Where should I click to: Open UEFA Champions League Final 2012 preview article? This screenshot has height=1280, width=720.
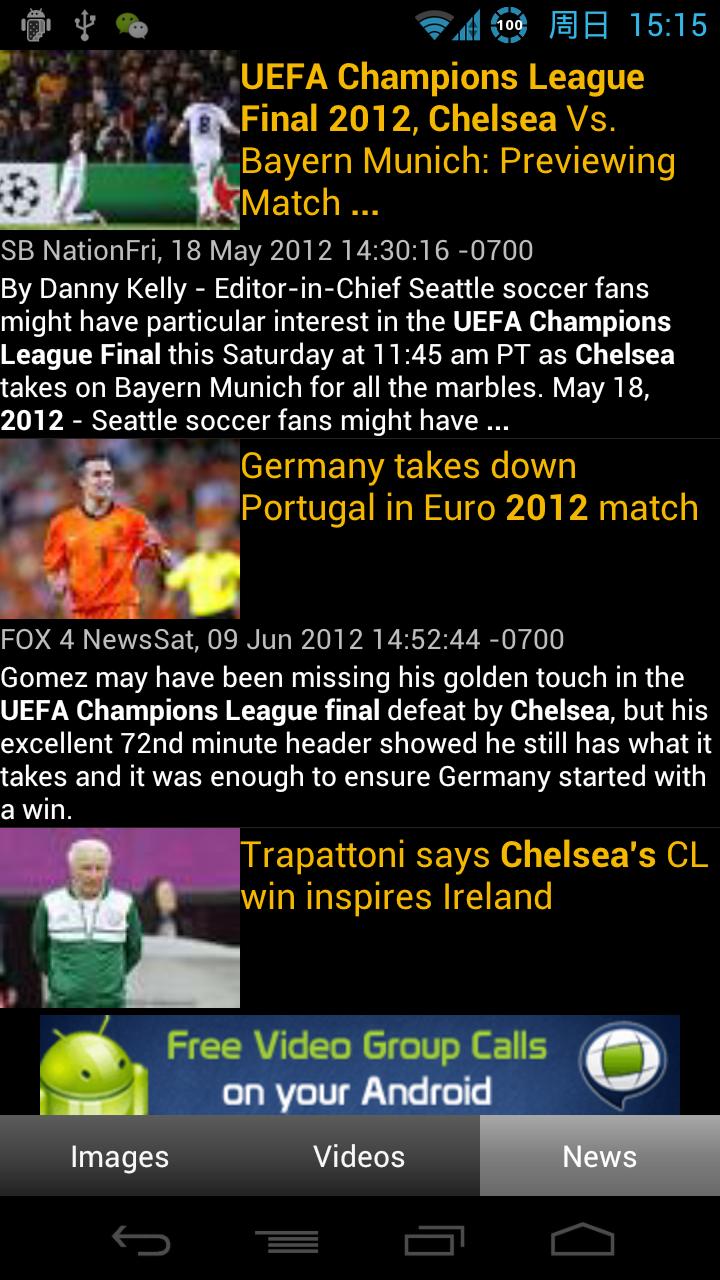coord(458,139)
